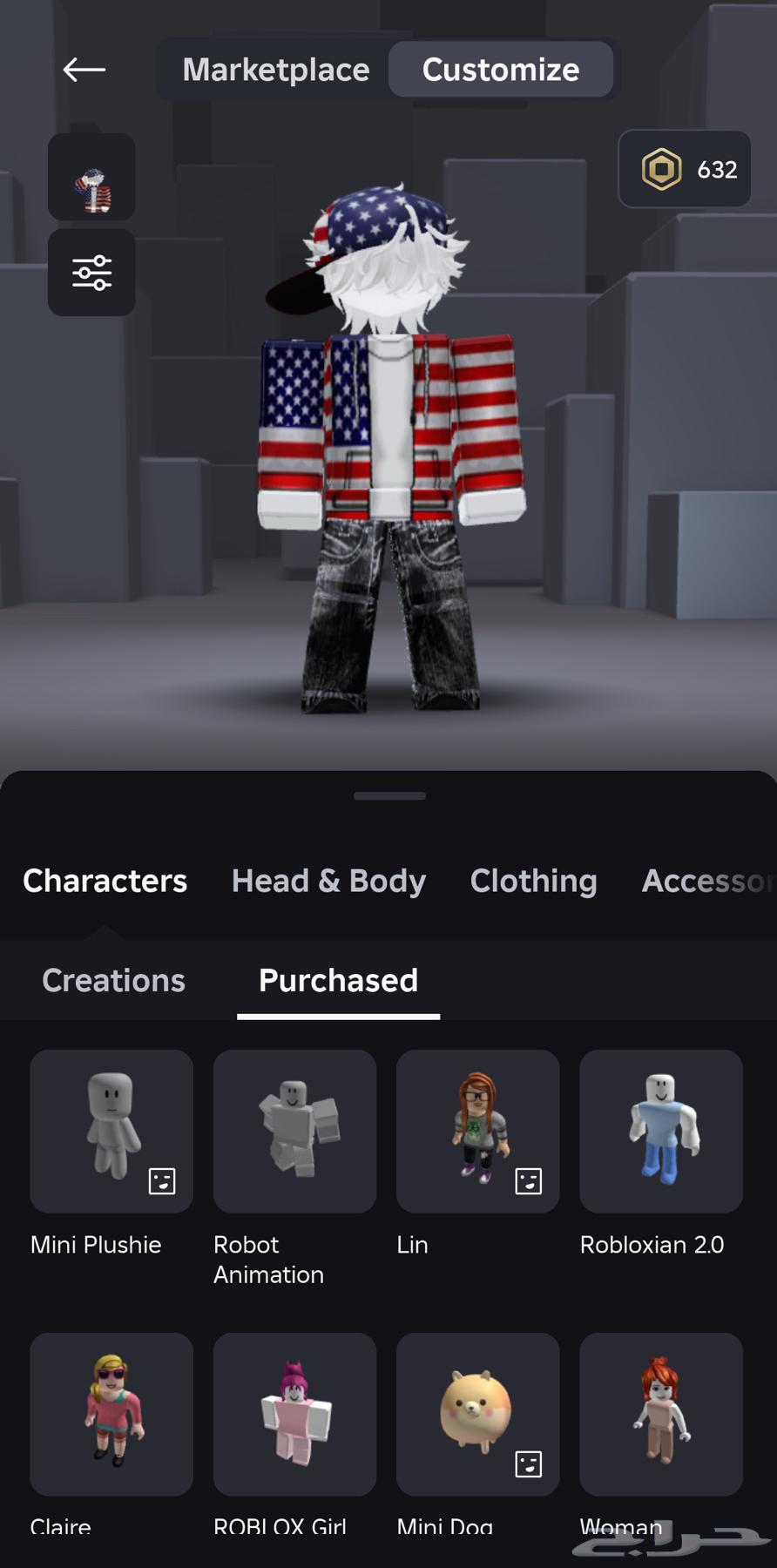Equip the ROBLOX Girl character
Screen dimensions: 777x1568
click(294, 1413)
